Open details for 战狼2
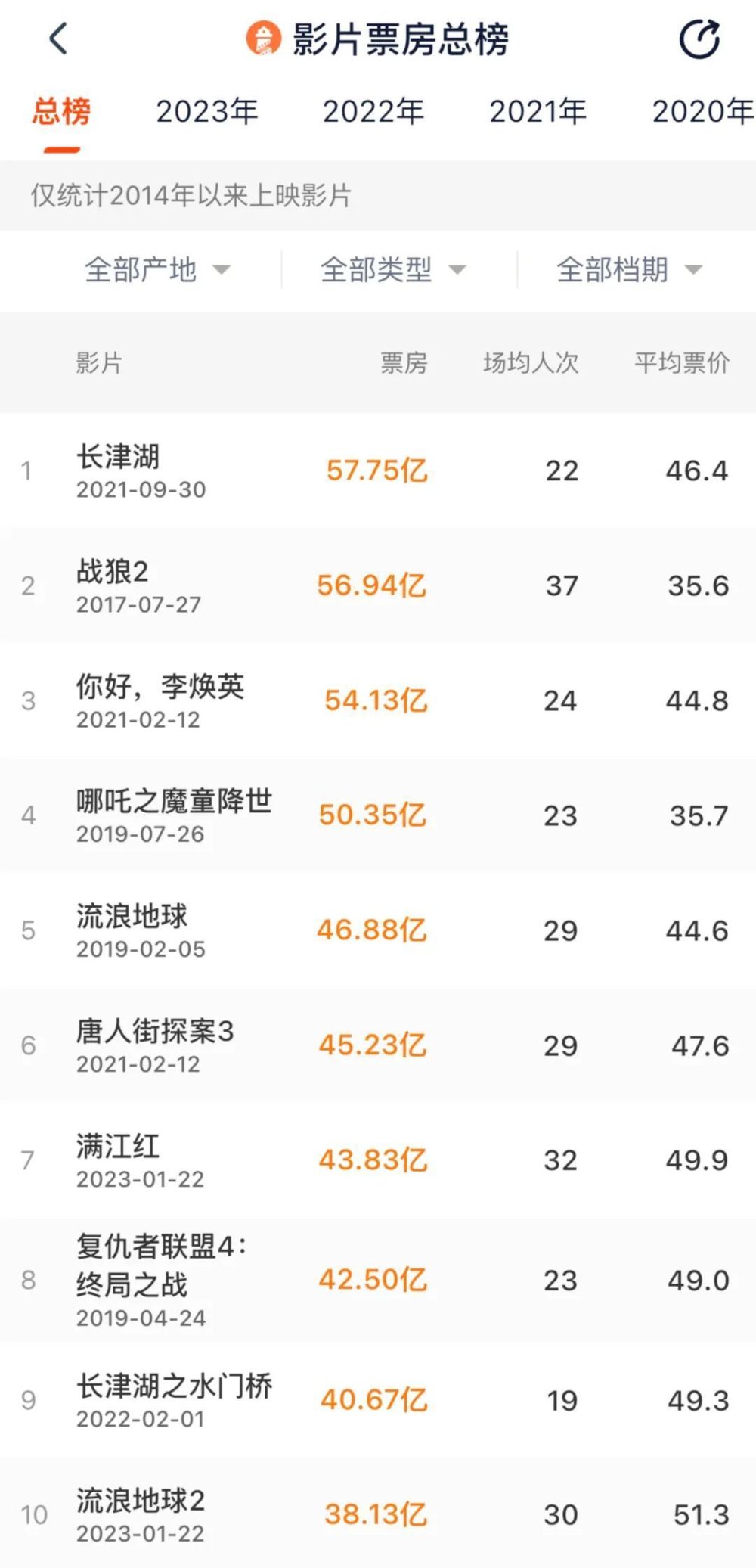Viewport: 756px width, 1568px height. [378, 585]
